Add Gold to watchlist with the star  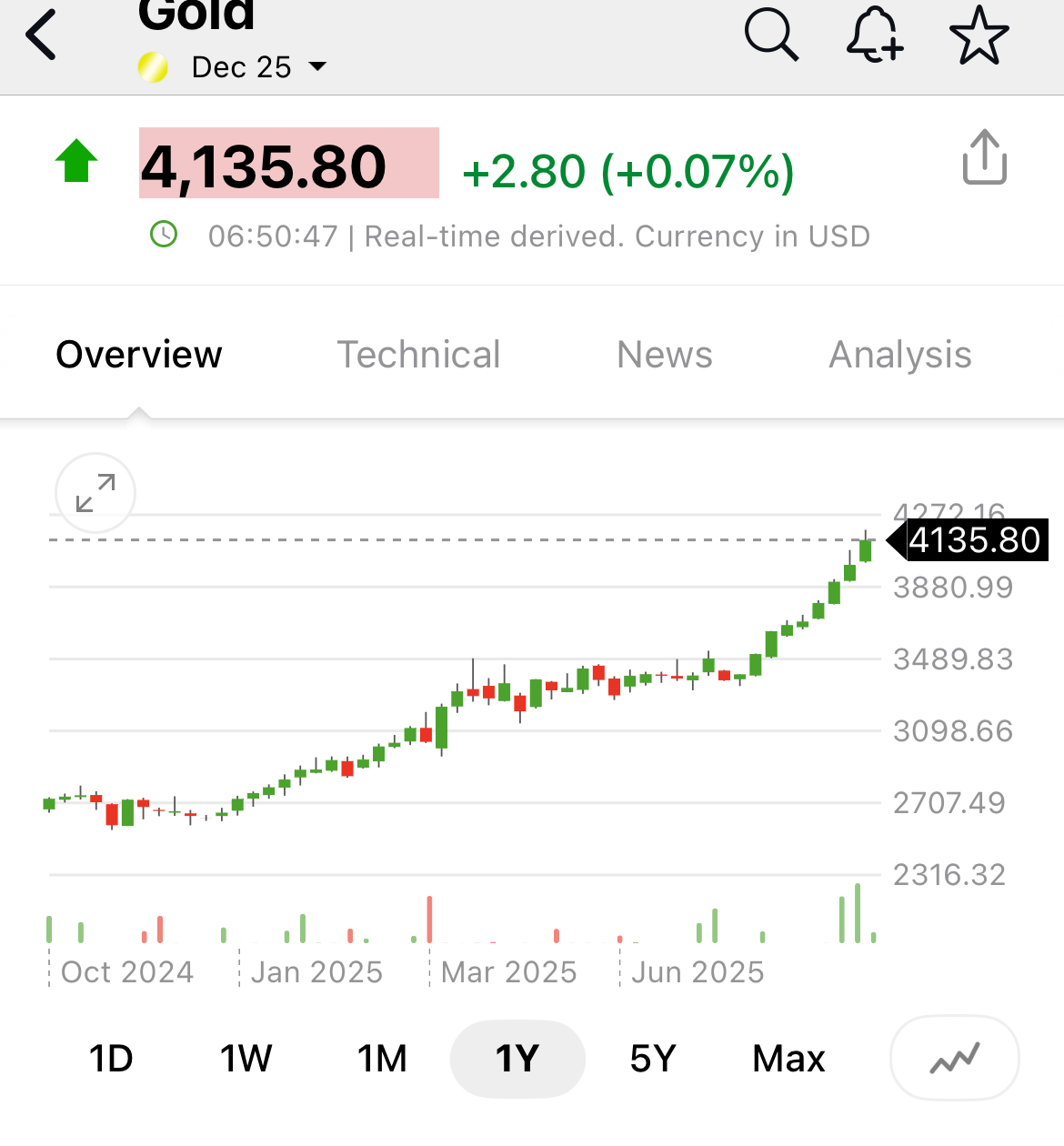[x=979, y=36]
